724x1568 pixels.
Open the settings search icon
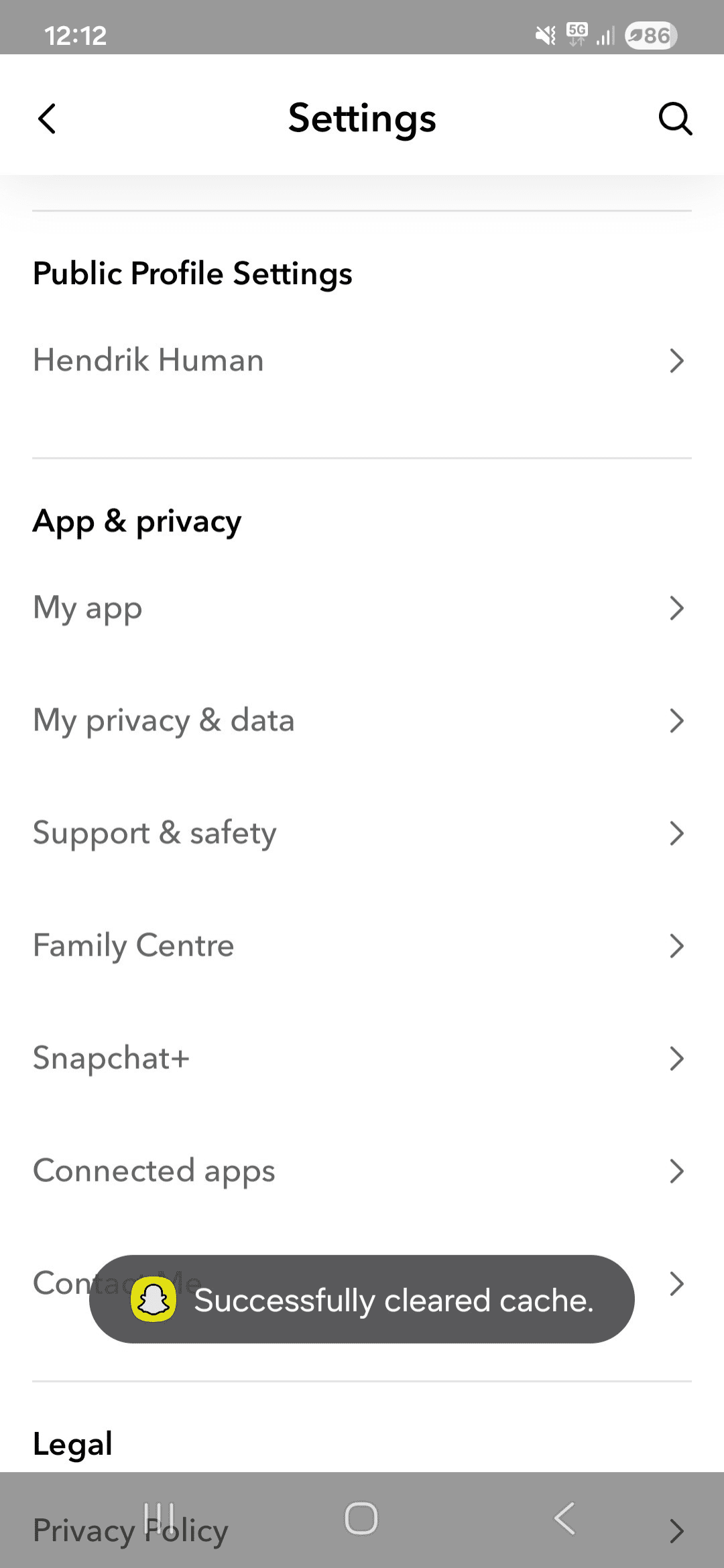pyautogui.click(x=674, y=119)
